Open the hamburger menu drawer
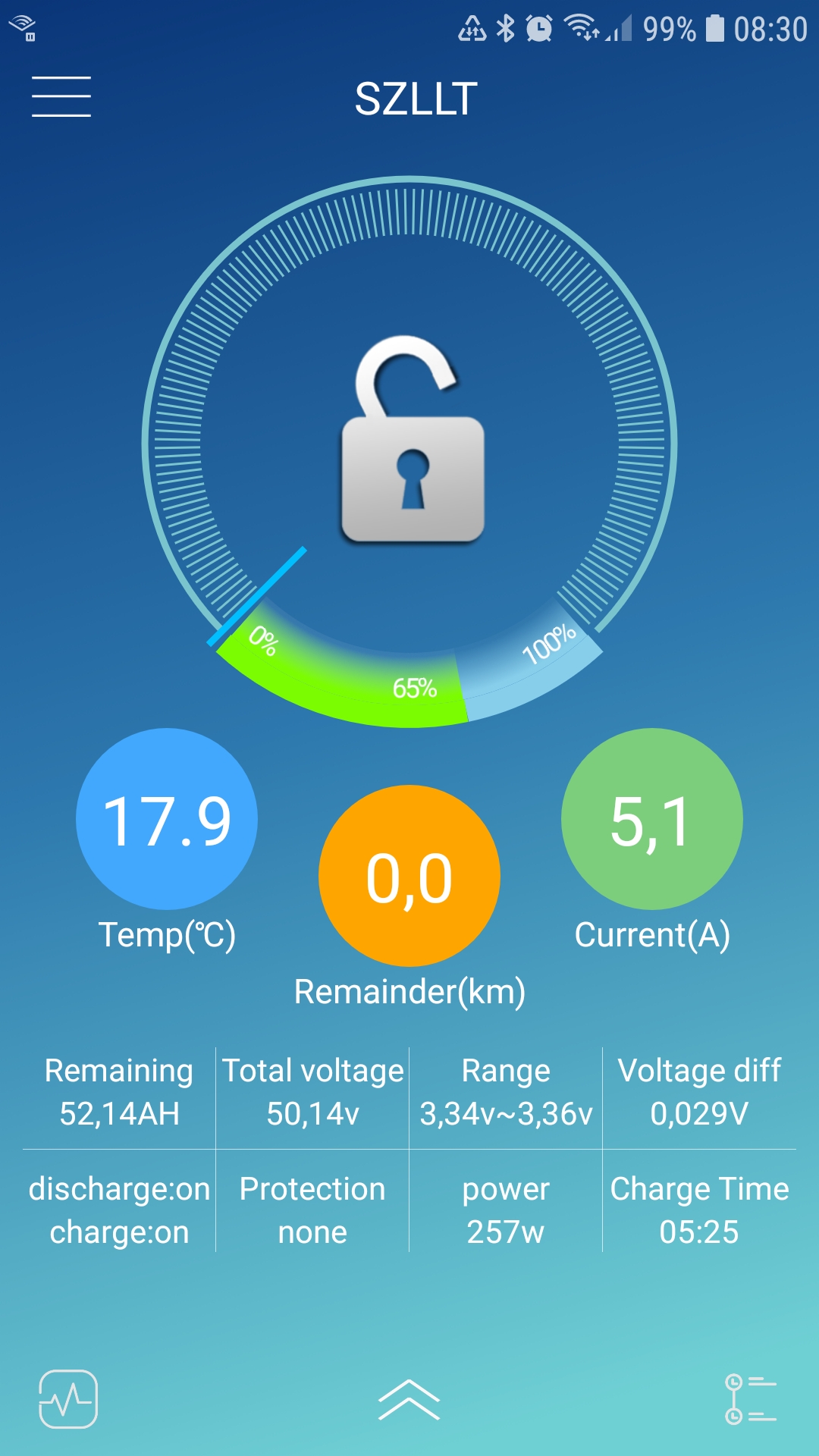 click(x=61, y=97)
